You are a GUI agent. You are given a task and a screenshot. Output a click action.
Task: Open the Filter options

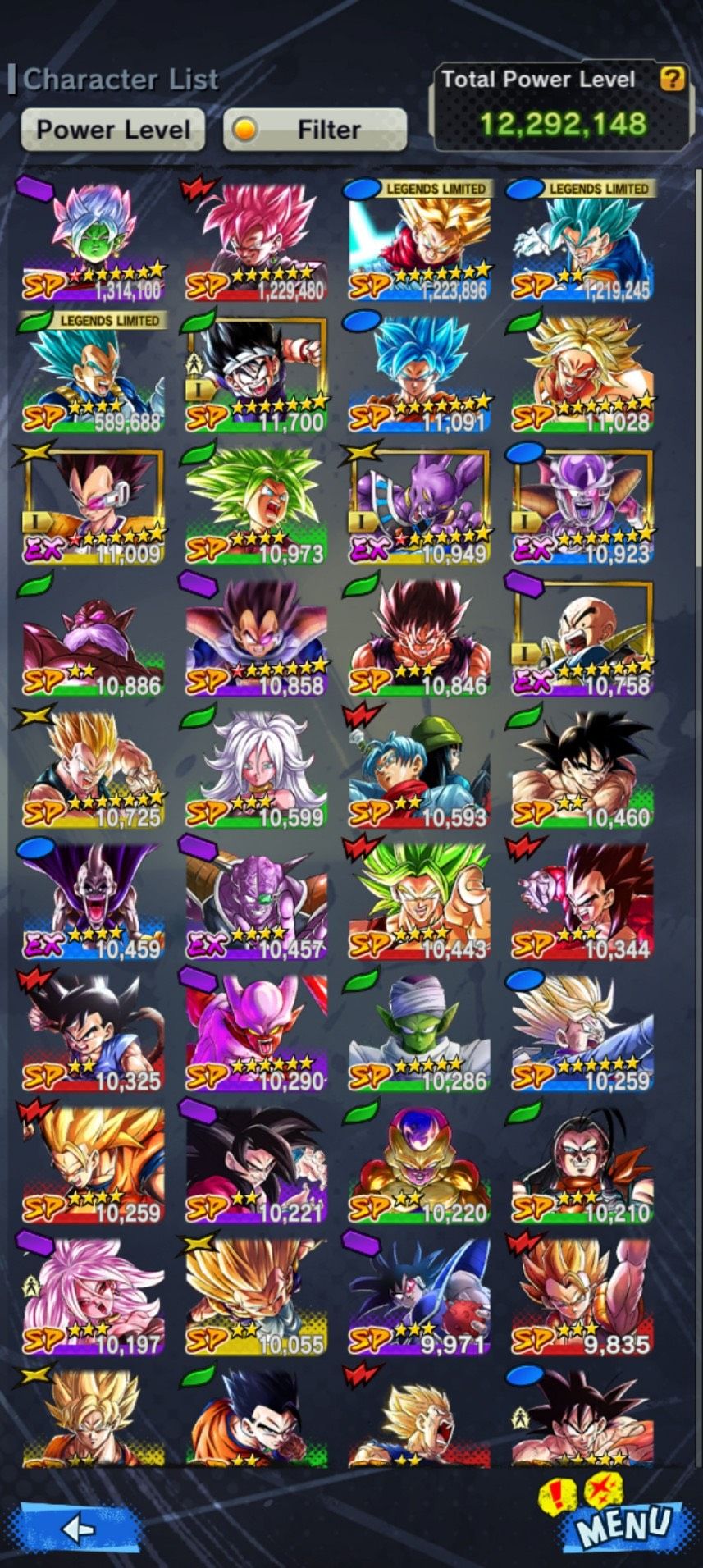click(x=315, y=130)
